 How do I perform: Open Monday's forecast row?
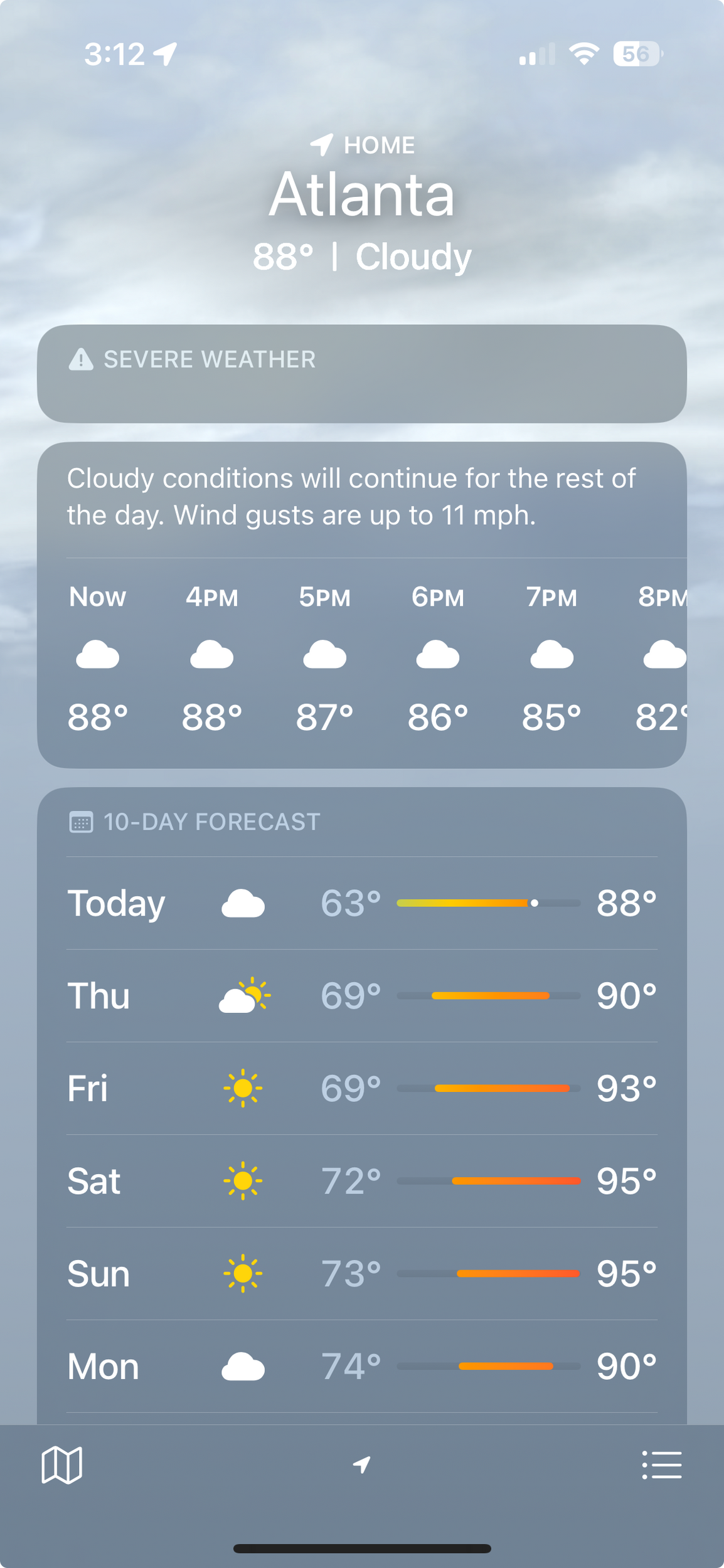click(361, 1366)
